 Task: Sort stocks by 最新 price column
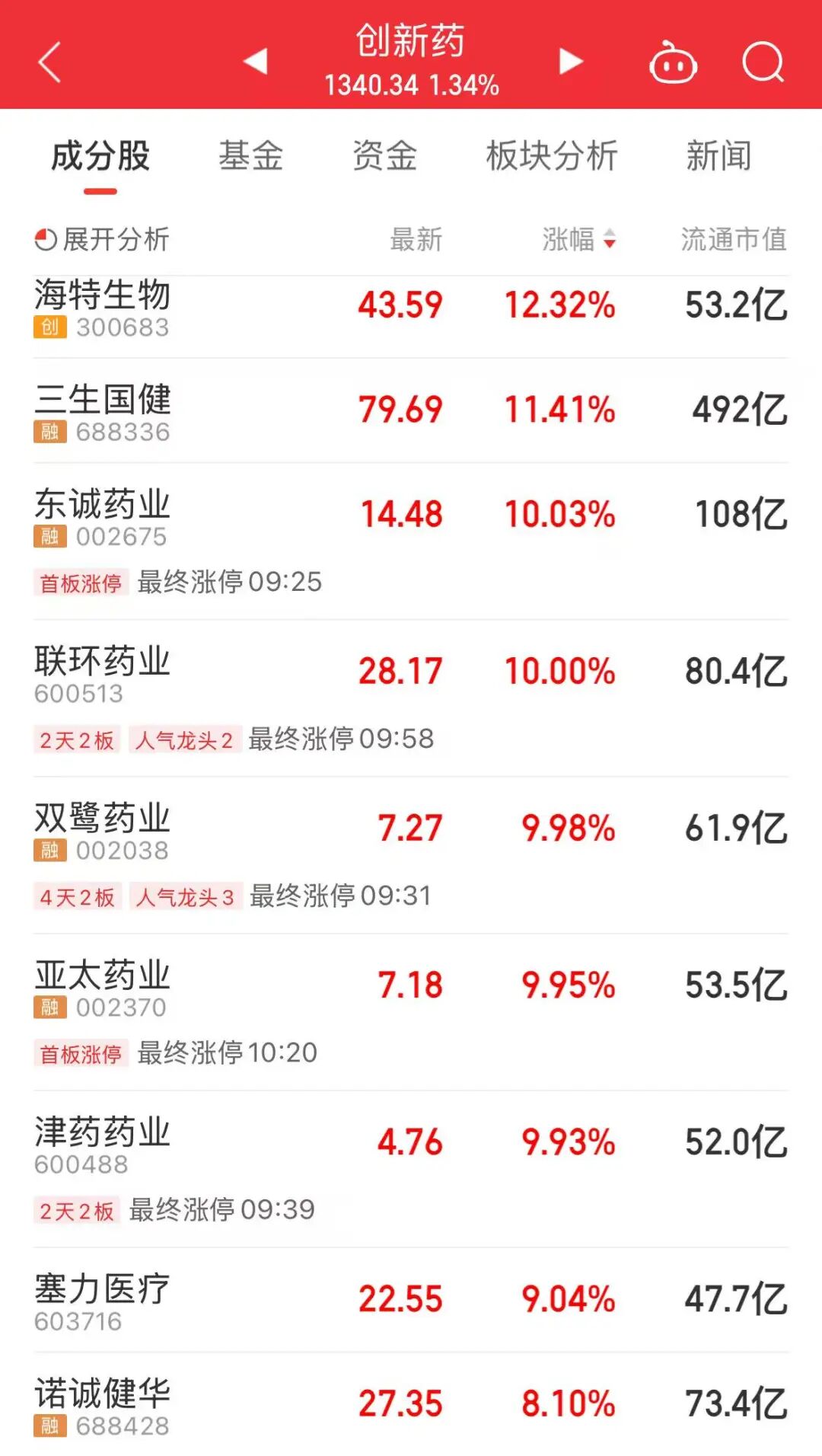tap(416, 239)
